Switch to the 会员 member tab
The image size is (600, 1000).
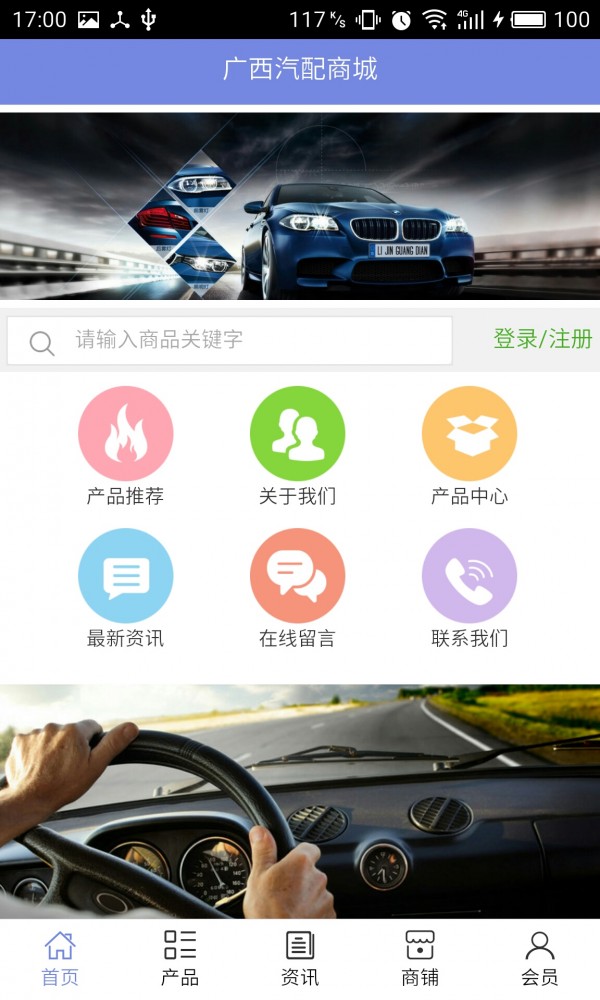(540, 958)
